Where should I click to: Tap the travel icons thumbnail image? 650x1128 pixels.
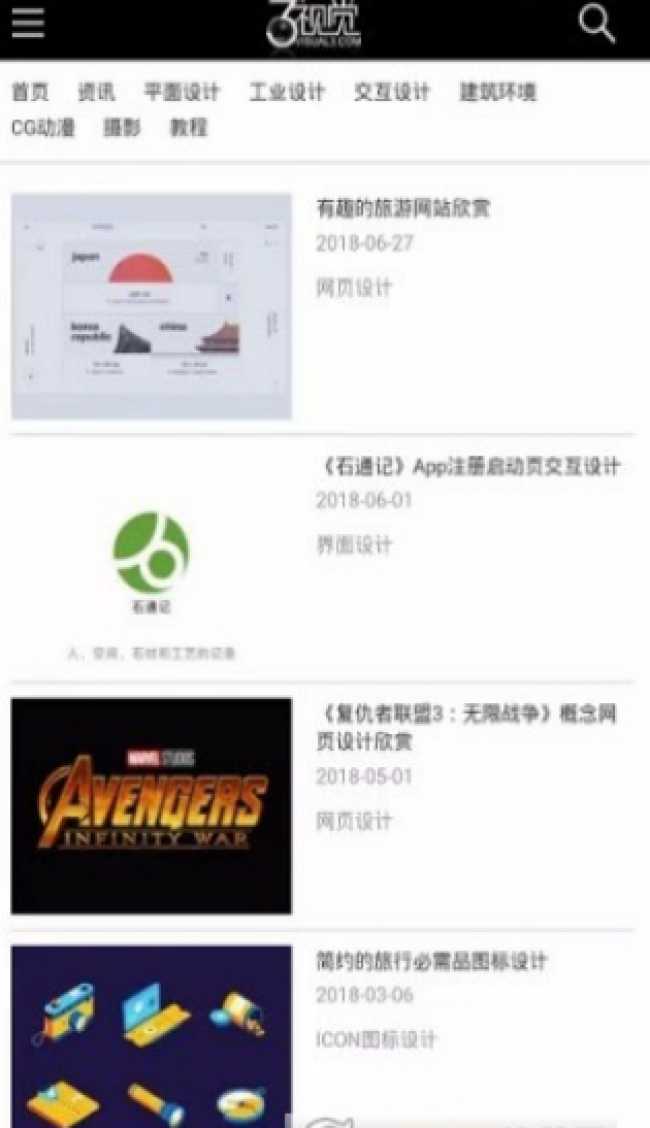pos(151,1035)
